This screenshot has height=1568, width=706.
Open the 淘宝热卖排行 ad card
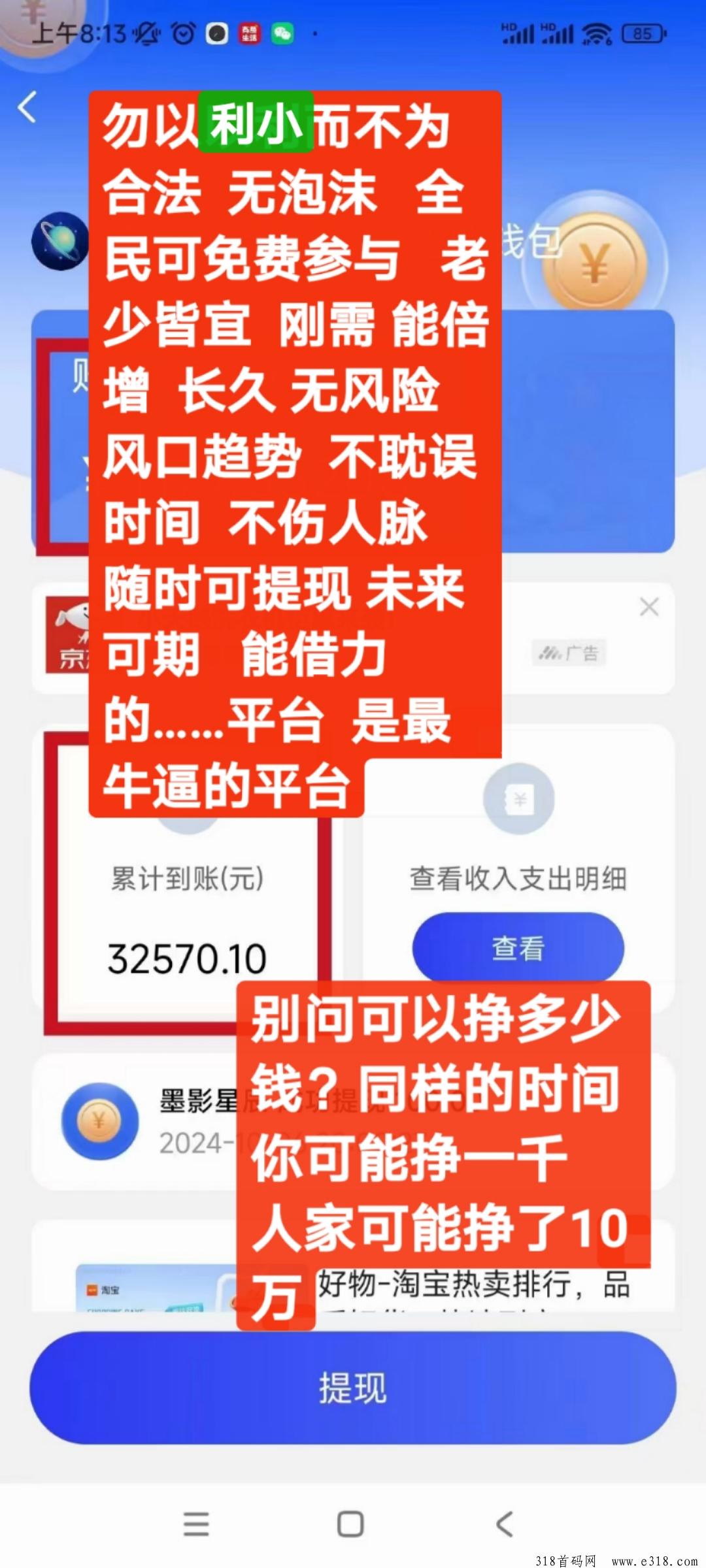click(353, 1266)
